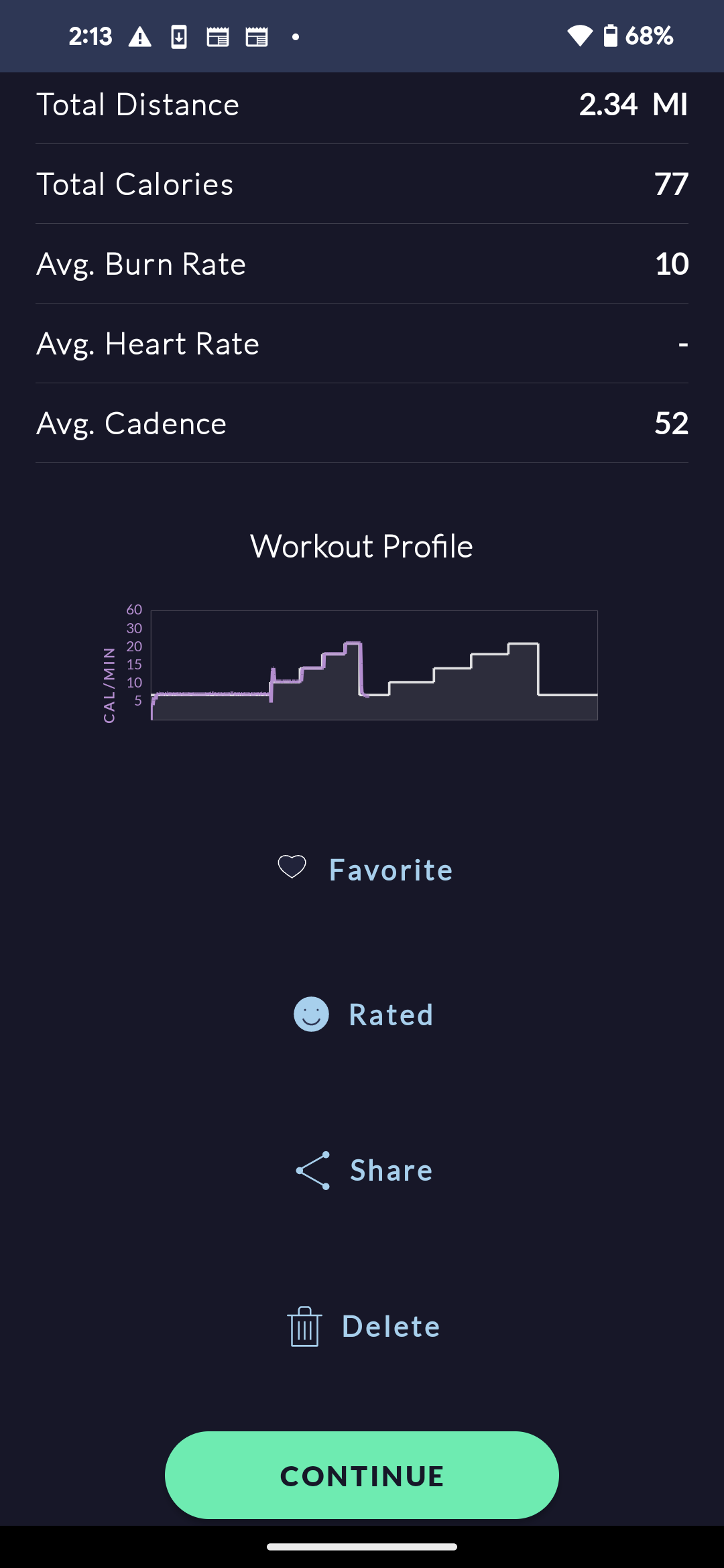724x1568 pixels.
Task: Tap the Rated smiley button
Action: [365, 1014]
